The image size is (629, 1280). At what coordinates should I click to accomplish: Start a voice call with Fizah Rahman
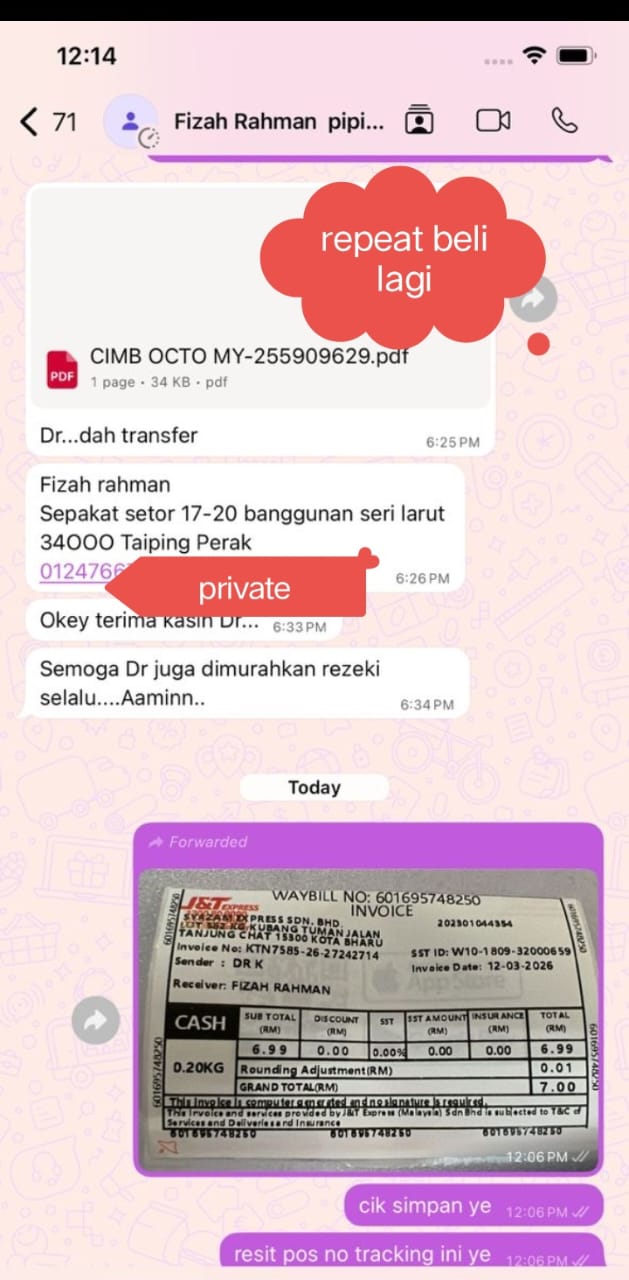pos(565,121)
